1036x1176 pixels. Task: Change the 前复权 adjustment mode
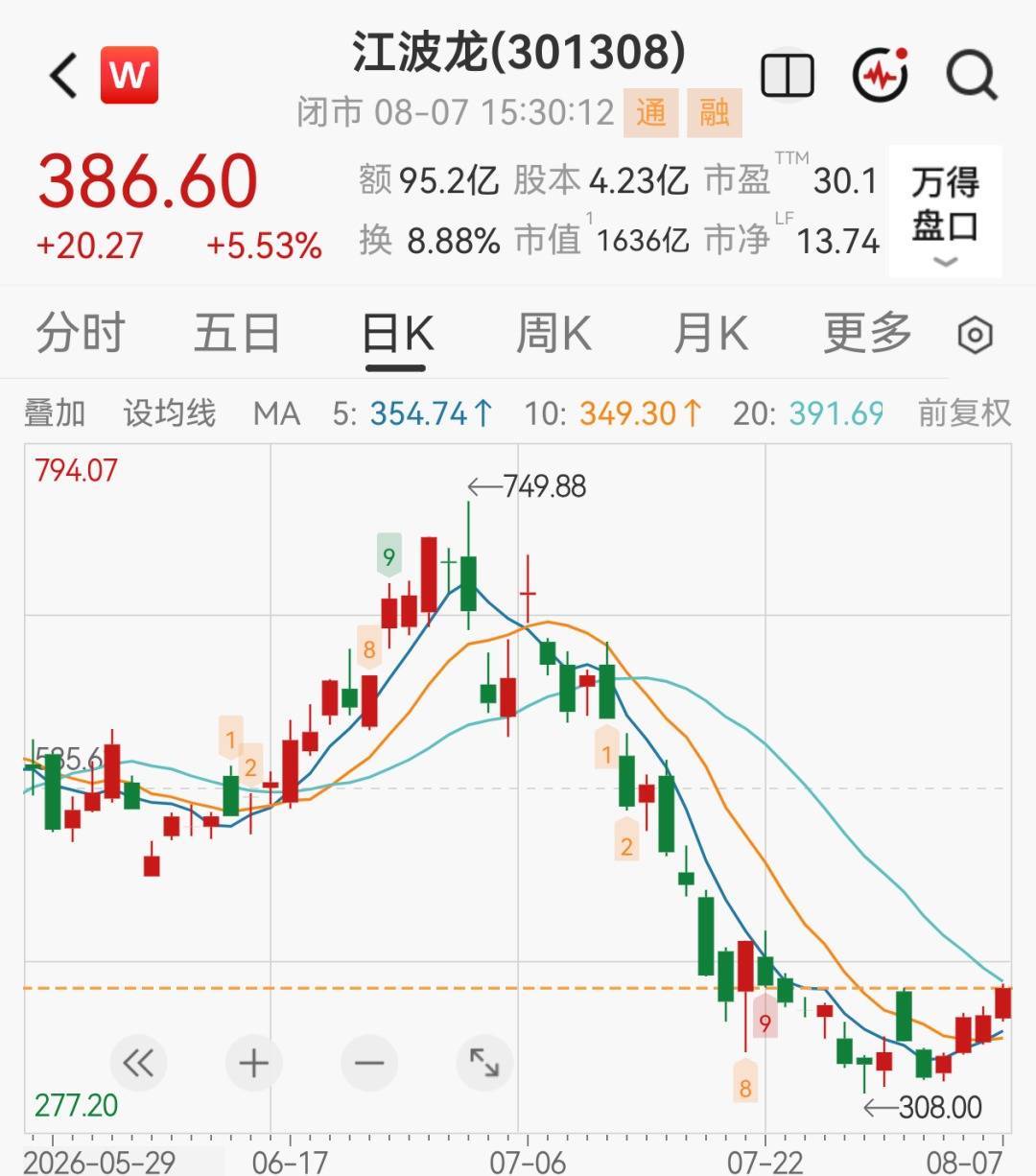click(x=964, y=413)
